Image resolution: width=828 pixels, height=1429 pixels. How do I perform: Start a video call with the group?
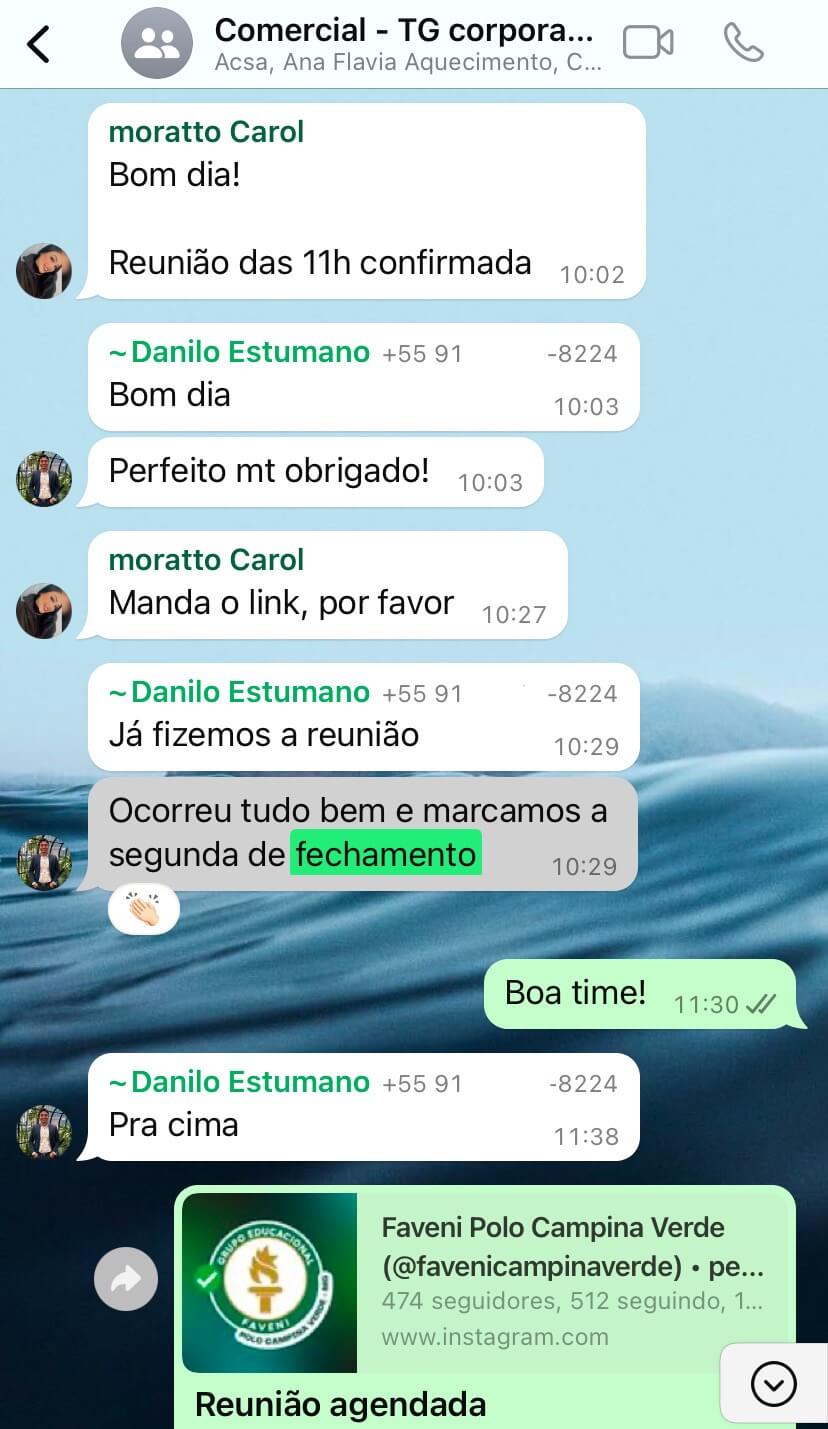click(648, 43)
